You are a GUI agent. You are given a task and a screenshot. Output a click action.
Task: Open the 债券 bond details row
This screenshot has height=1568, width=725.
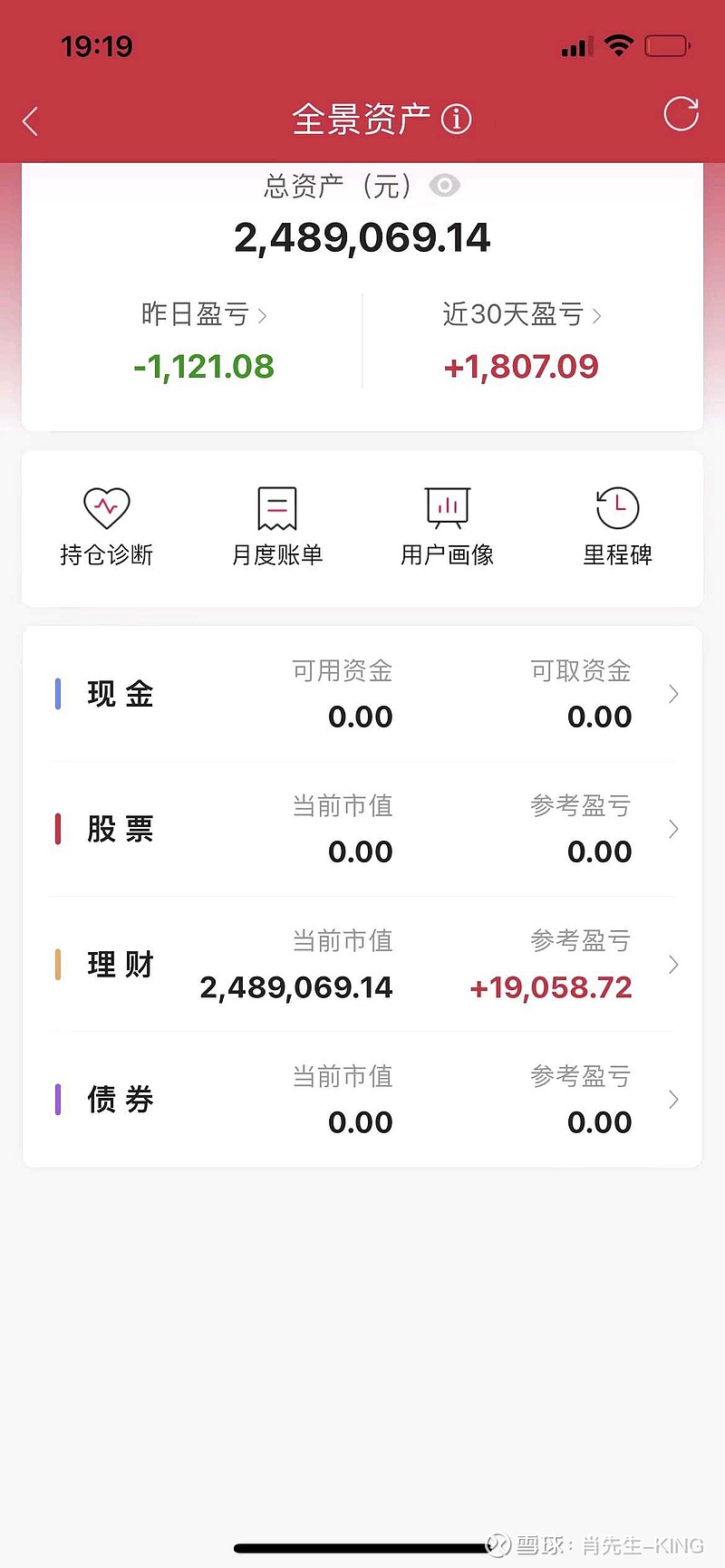pyautogui.click(x=362, y=1099)
